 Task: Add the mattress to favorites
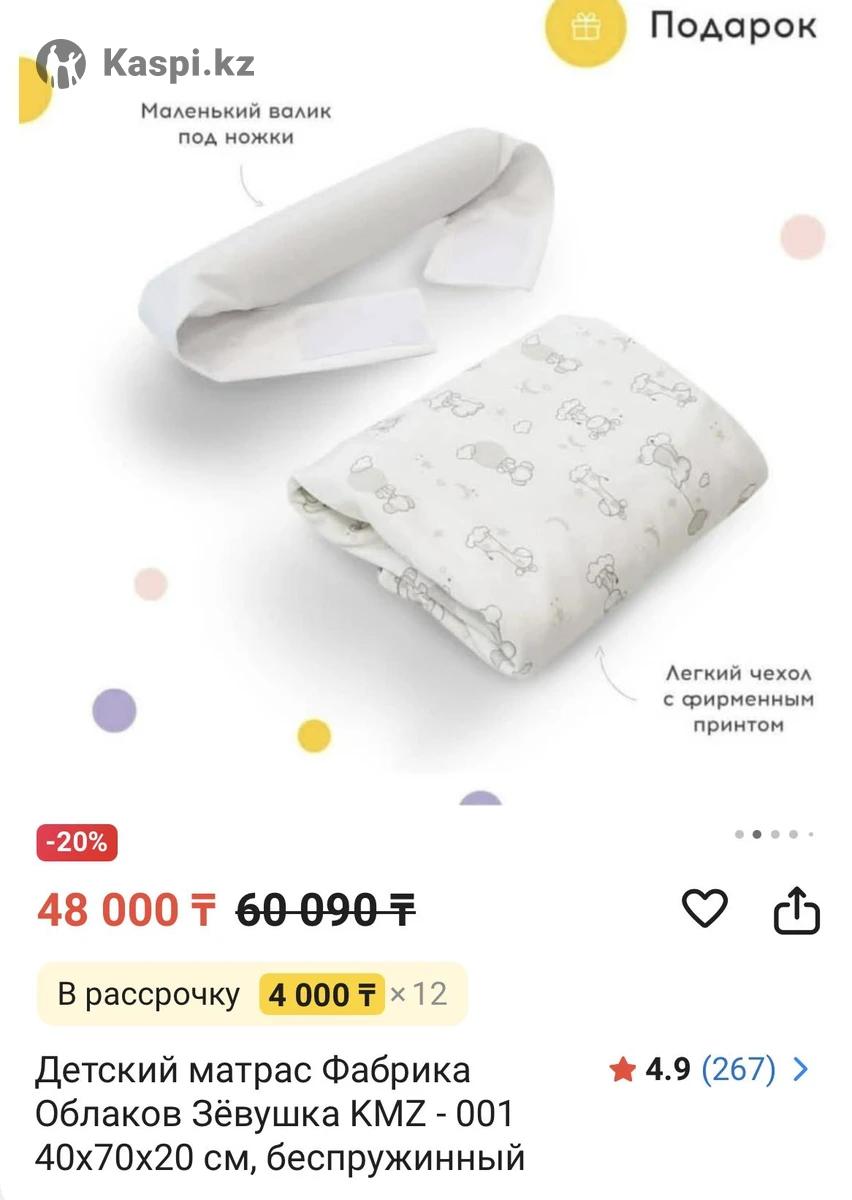click(x=704, y=909)
